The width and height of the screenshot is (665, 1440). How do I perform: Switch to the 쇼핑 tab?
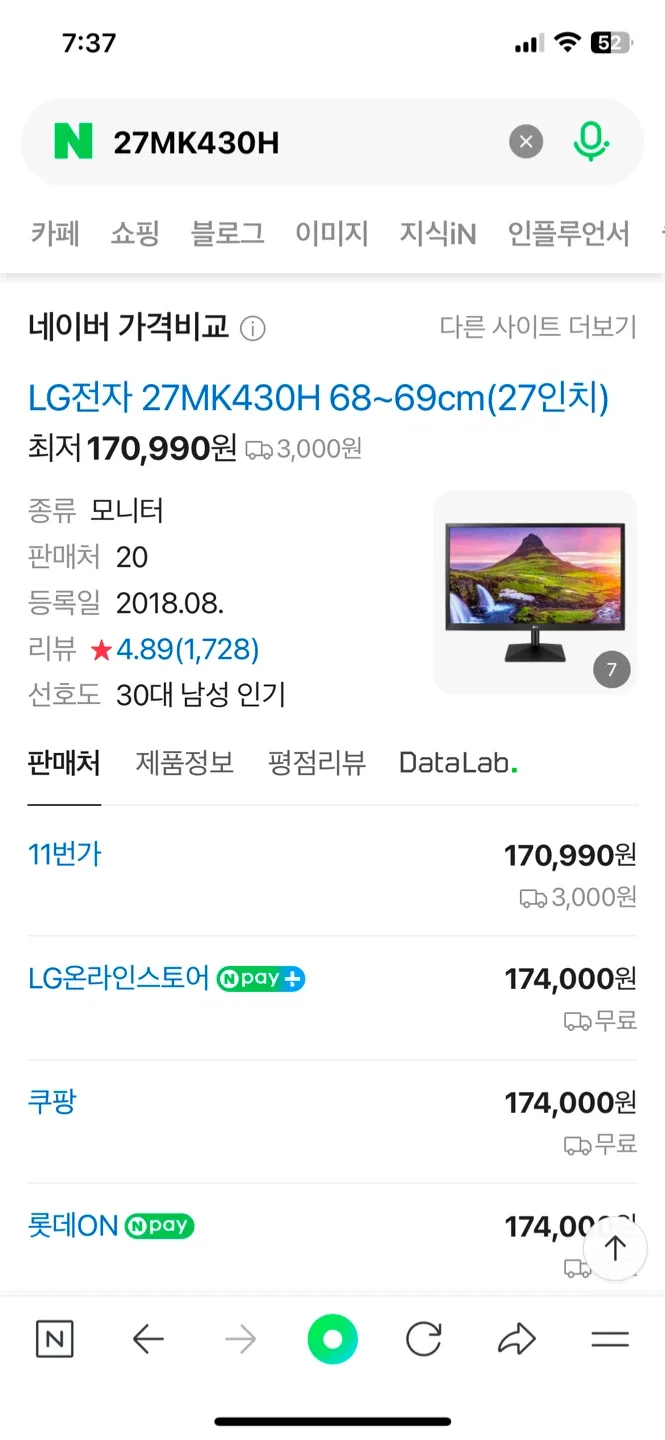point(135,234)
